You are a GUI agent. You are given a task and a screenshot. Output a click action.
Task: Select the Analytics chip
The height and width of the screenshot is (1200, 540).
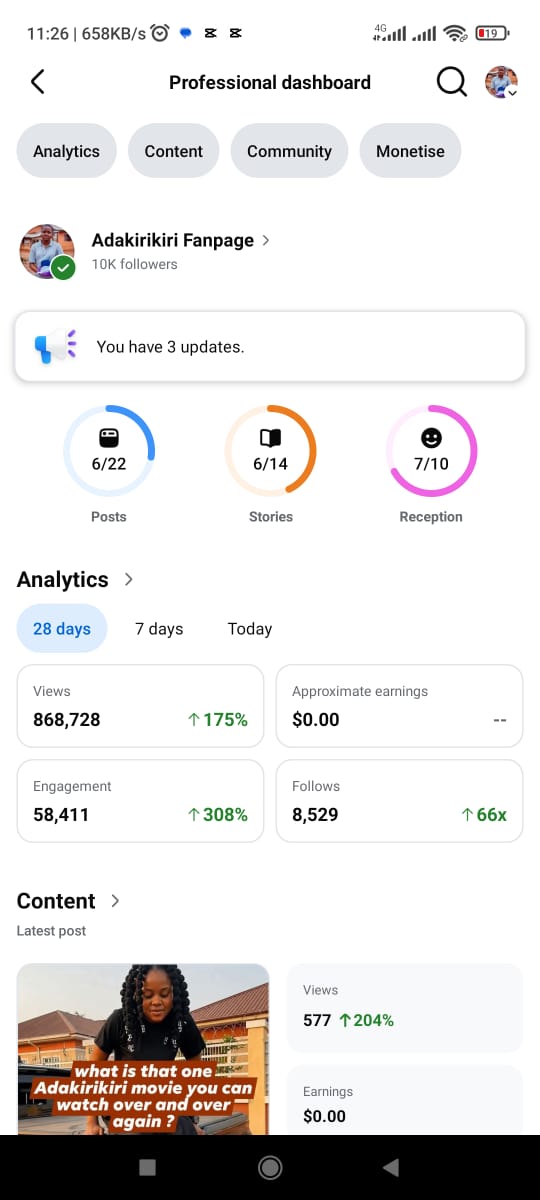click(x=66, y=151)
